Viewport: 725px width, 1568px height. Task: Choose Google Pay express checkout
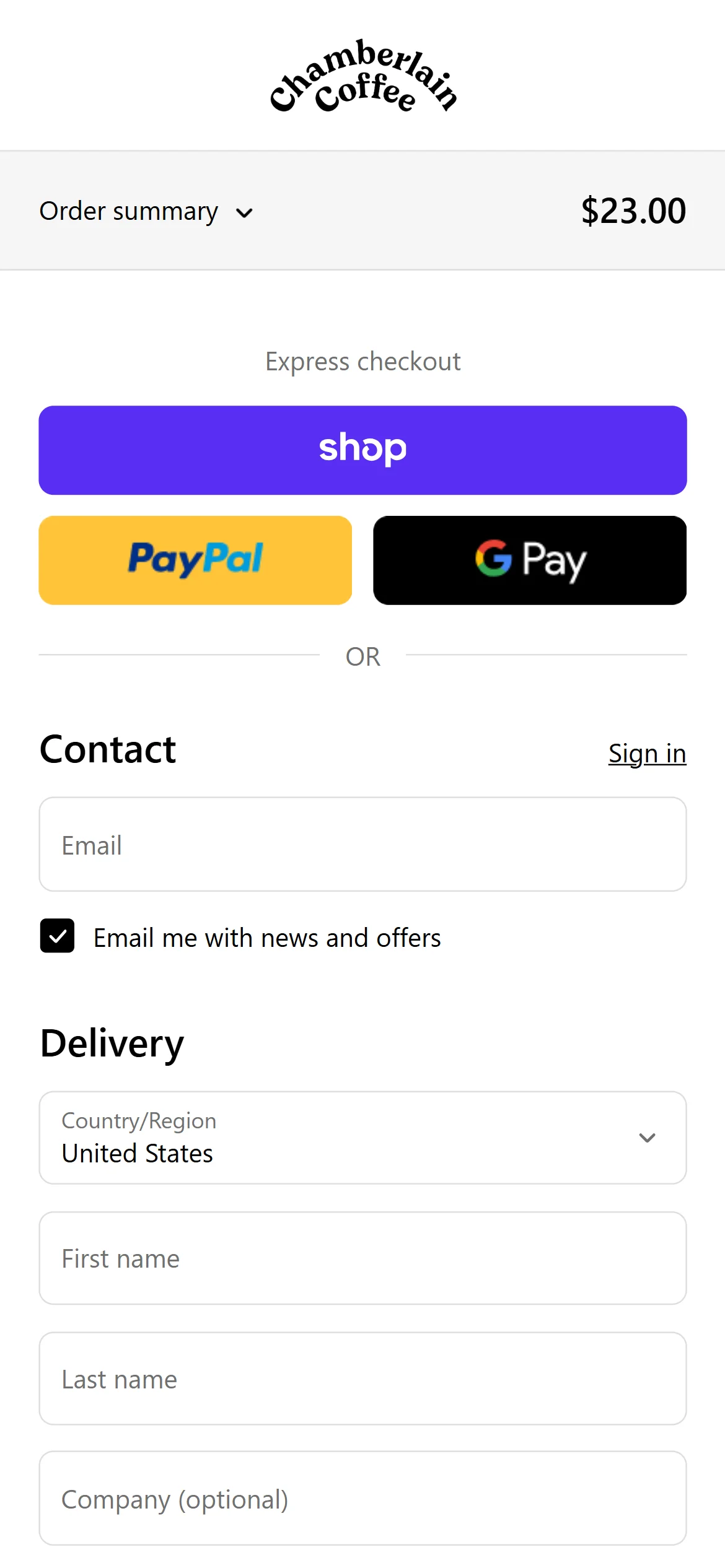(x=530, y=560)
